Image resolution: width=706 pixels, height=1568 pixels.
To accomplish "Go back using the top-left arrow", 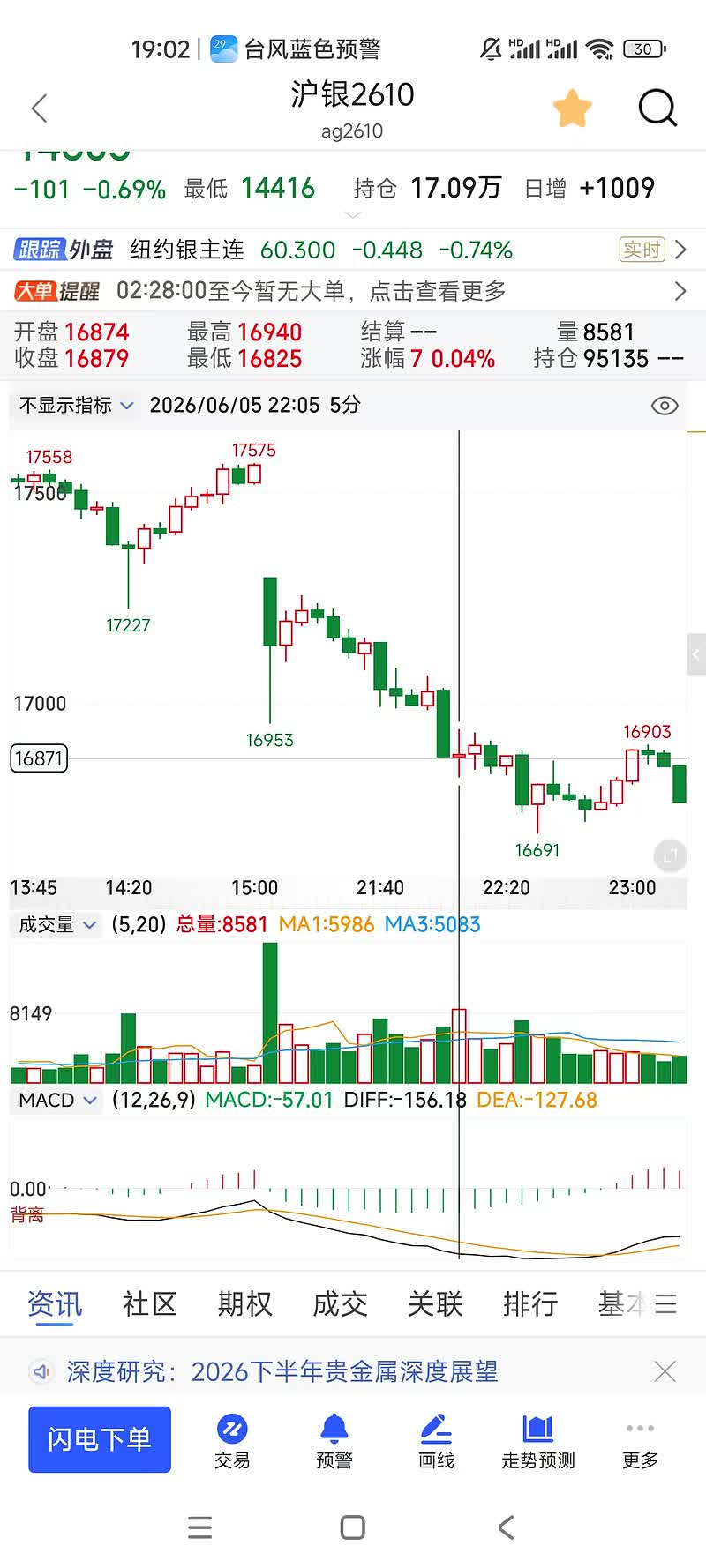I will 39,108.
